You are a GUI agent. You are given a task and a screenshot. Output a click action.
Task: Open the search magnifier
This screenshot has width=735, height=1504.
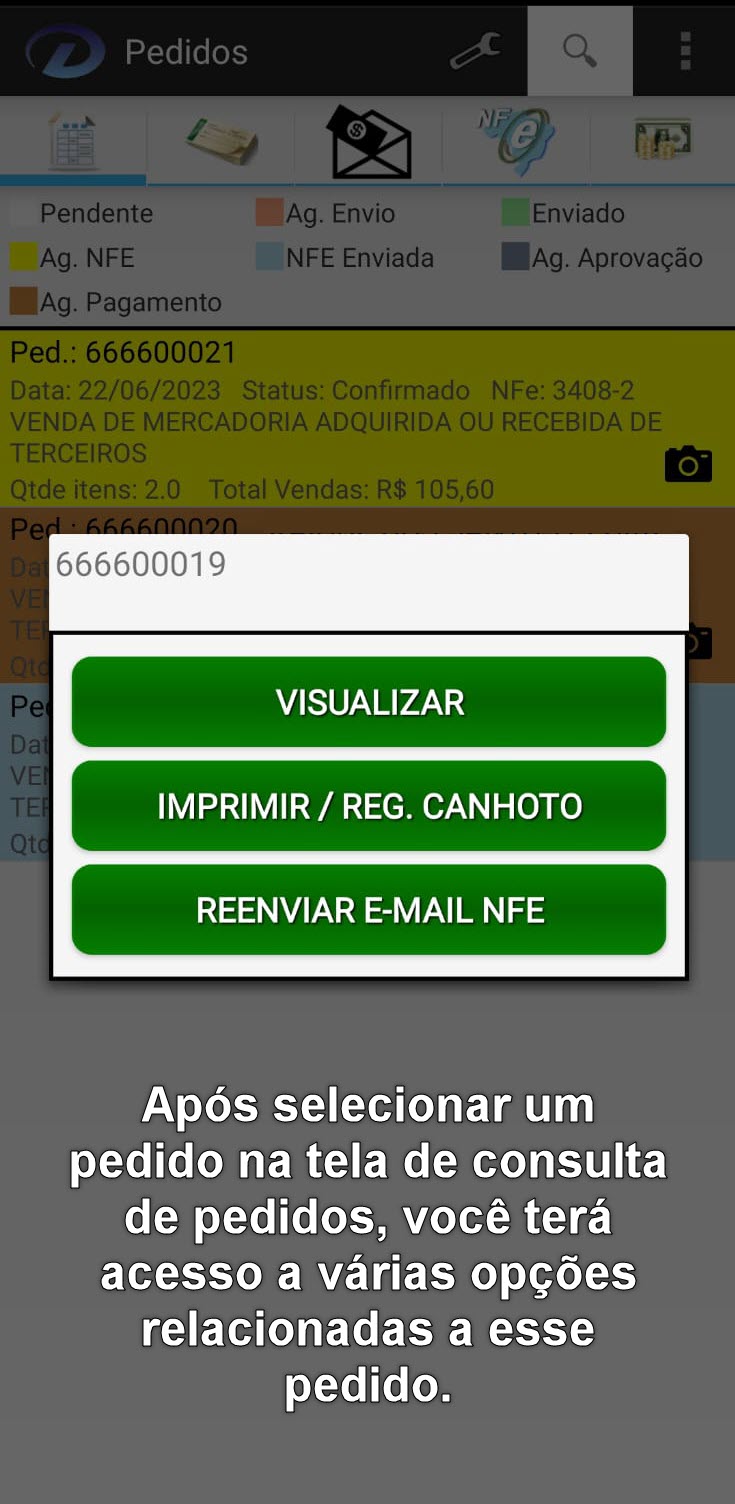580,51
